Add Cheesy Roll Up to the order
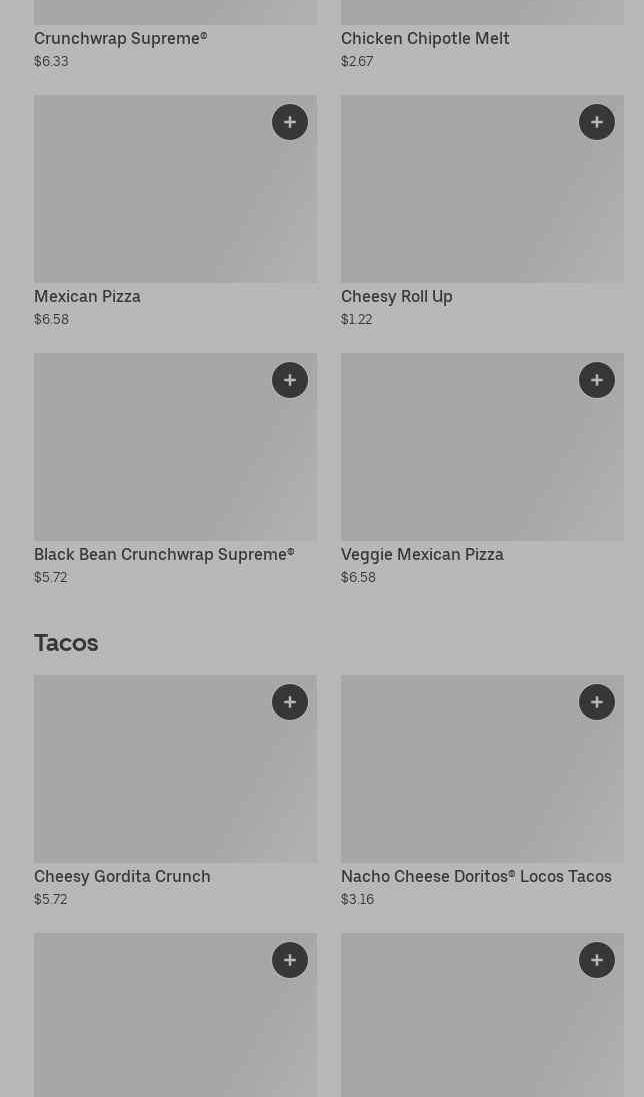The width and height of the screenshot is (644, 1097). [597, 122]
